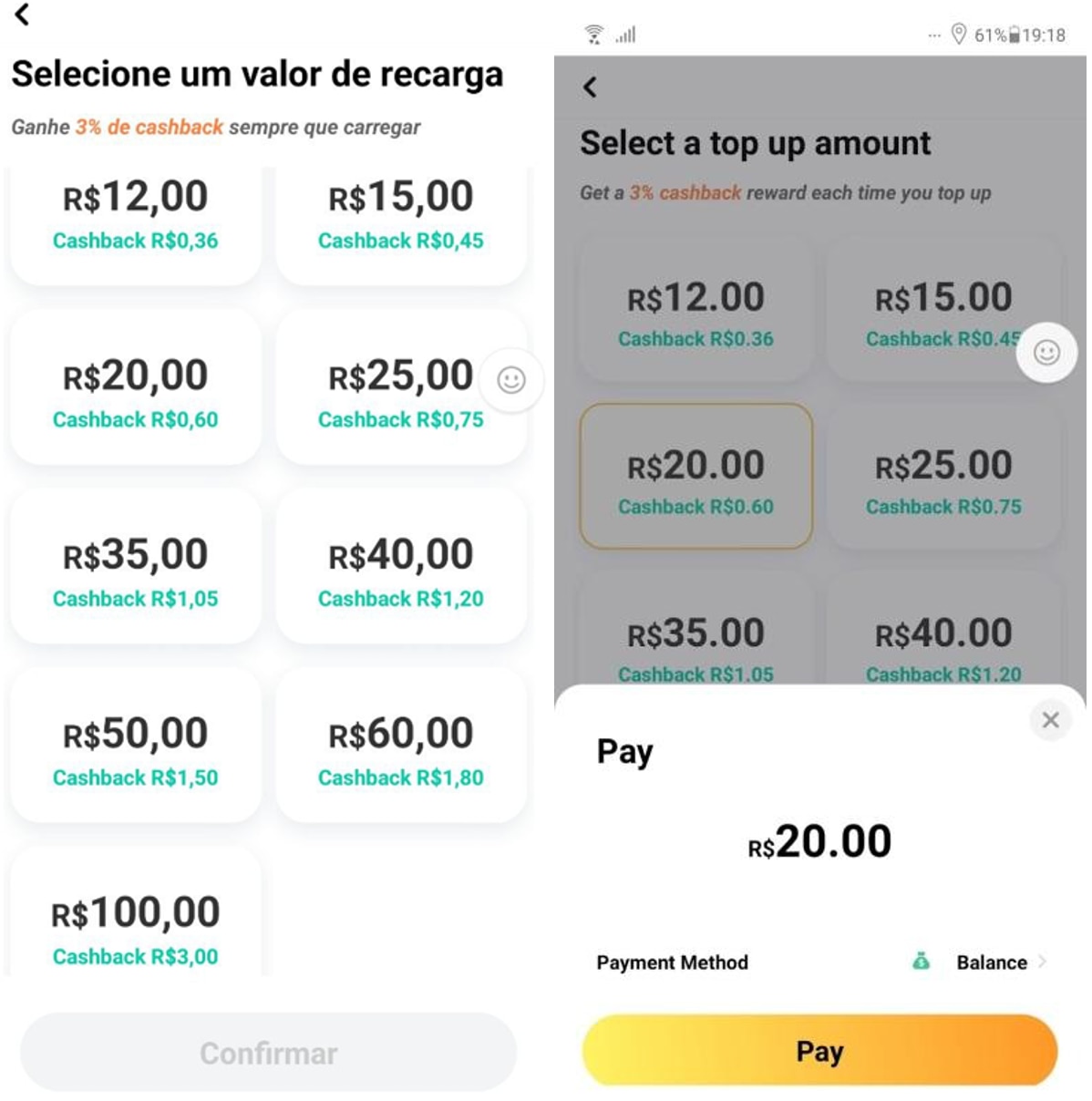This screenshot has width=1092, height=1101.
Task: Go back from Select a top up amount
Action: pos(591,87)
